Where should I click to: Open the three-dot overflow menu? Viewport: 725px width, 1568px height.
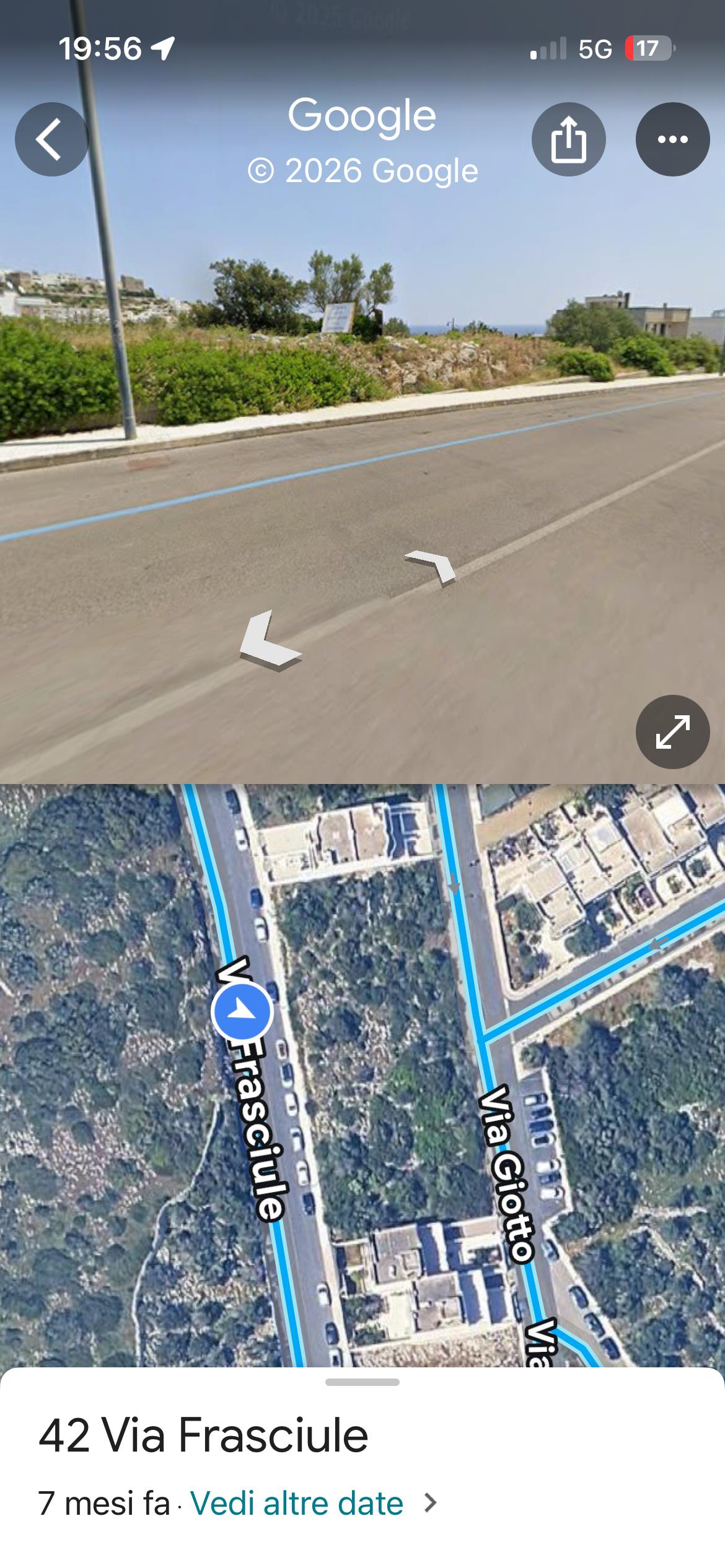click(x=672, y=139)
